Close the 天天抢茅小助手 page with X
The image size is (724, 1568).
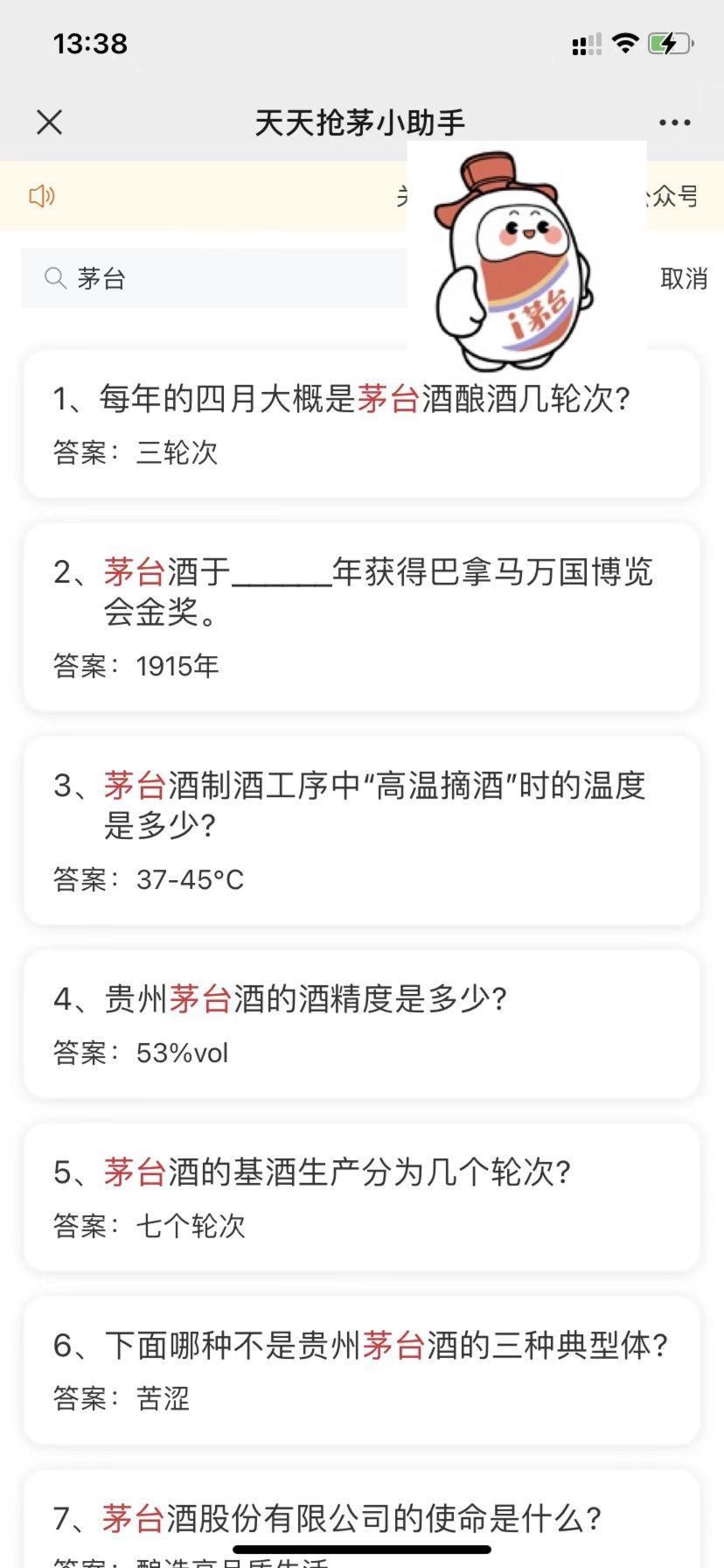pyautogui.click(x=50, y=122)
